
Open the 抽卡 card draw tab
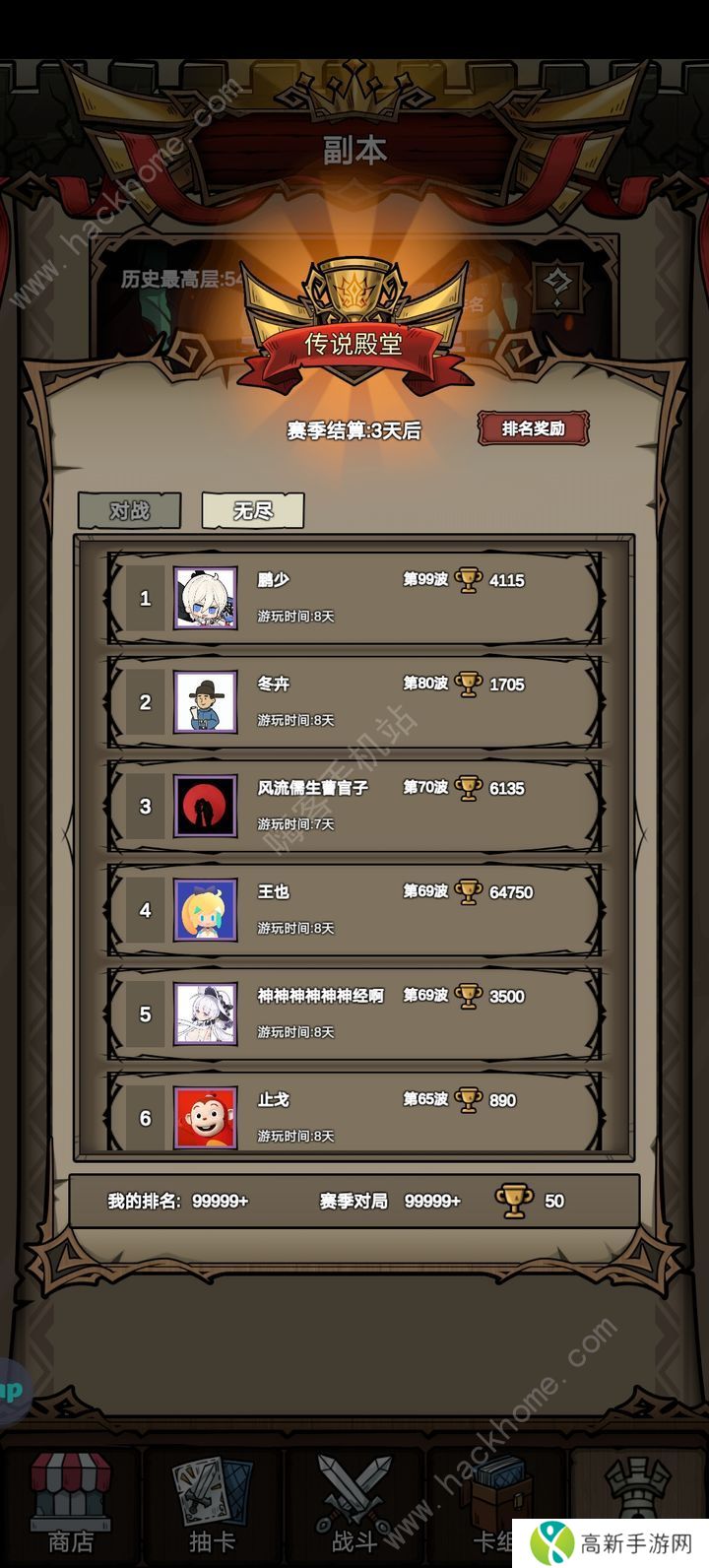(x=212, y=1507)
